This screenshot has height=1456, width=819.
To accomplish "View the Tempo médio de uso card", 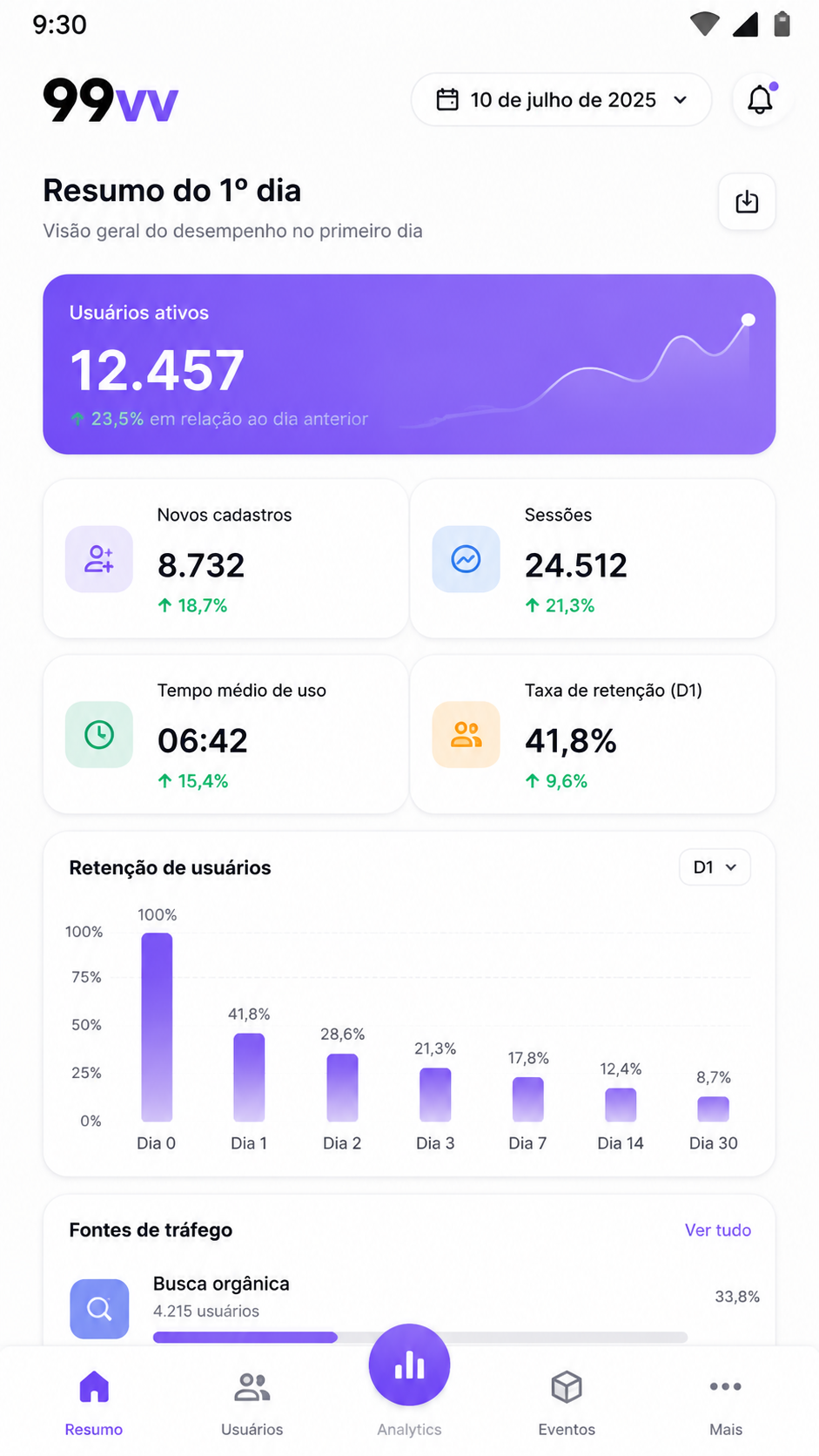I will 225,734.
